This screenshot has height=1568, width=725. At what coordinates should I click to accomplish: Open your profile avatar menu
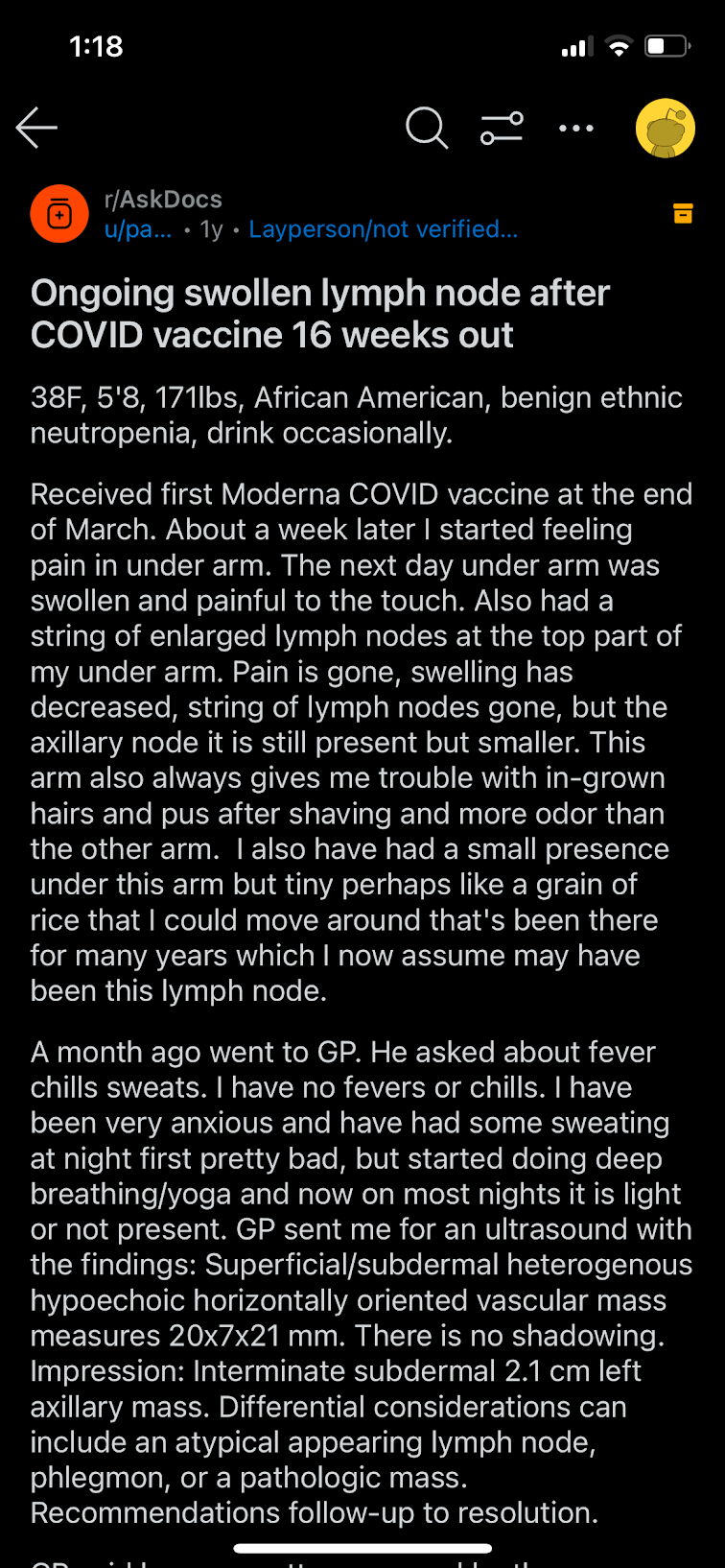666,128
